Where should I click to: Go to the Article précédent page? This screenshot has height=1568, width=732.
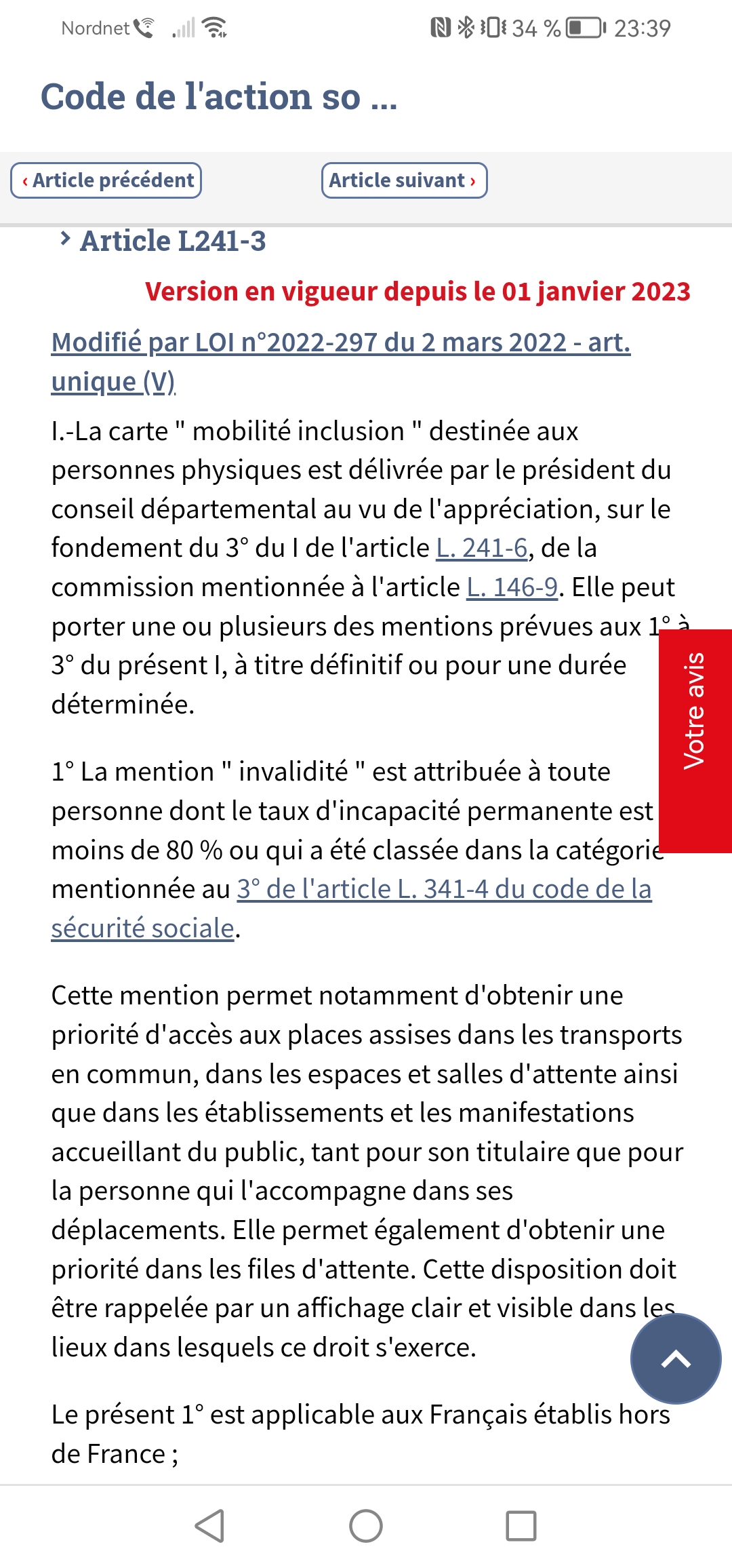(106, 180)
